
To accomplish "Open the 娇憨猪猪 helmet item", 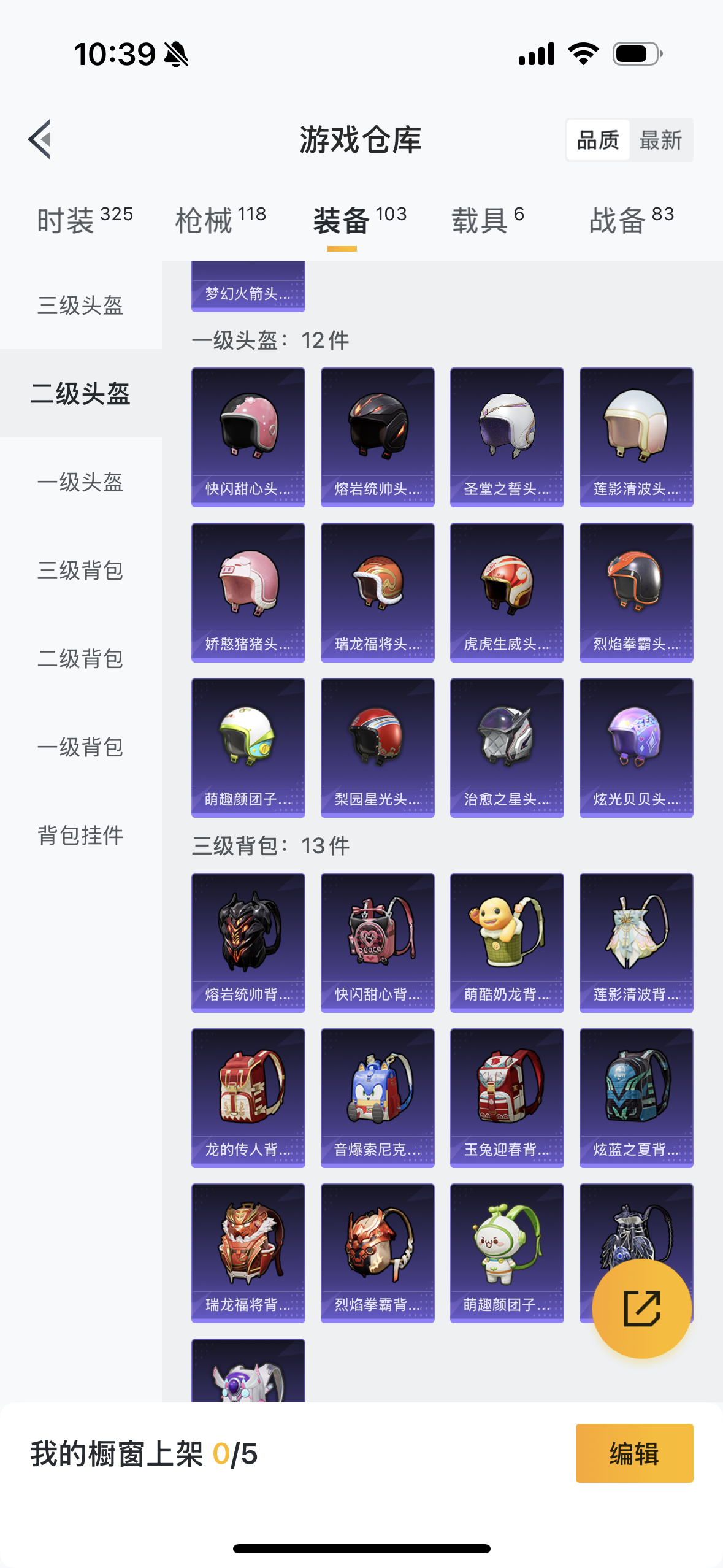I will (248, 592).
